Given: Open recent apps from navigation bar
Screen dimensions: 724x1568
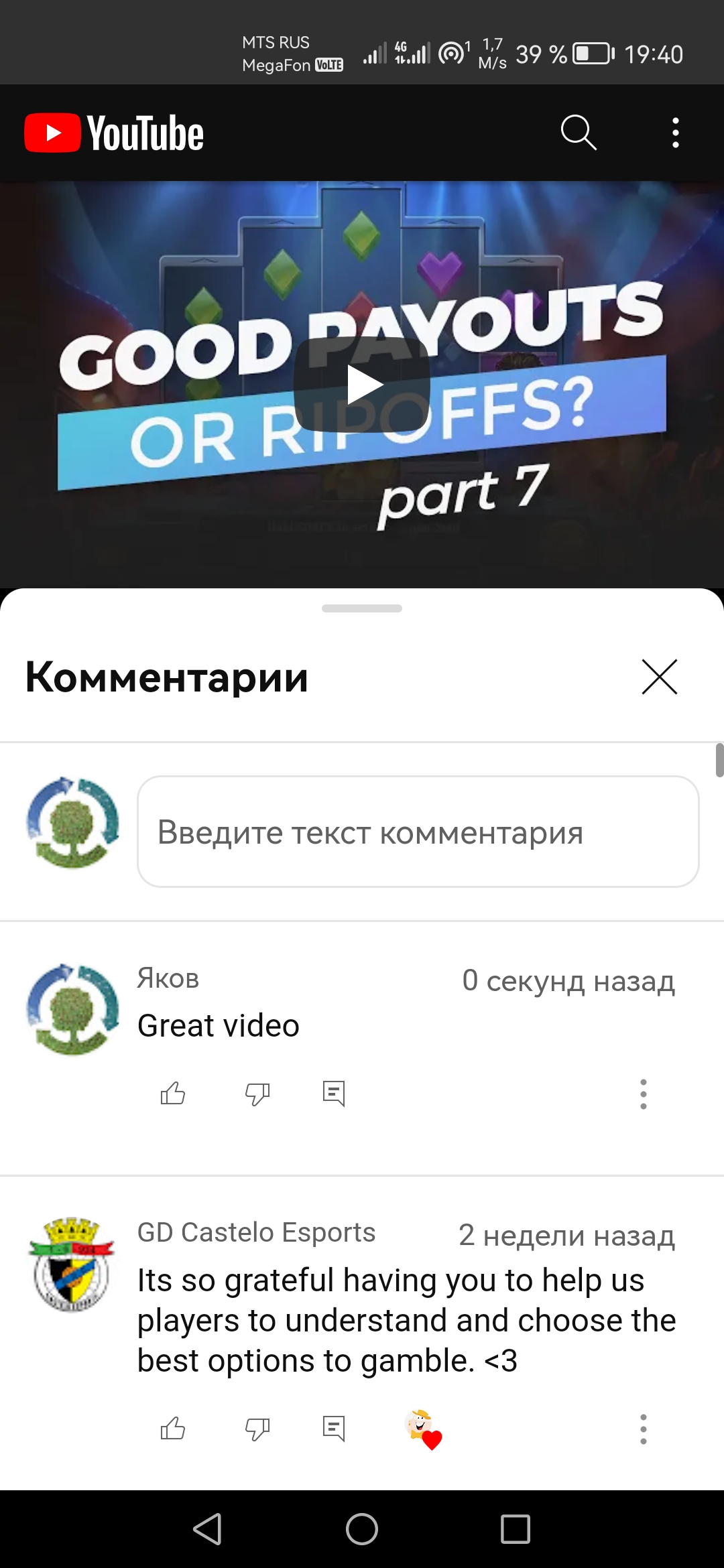Looking at the screenshot, I should tap(515, 1529).
